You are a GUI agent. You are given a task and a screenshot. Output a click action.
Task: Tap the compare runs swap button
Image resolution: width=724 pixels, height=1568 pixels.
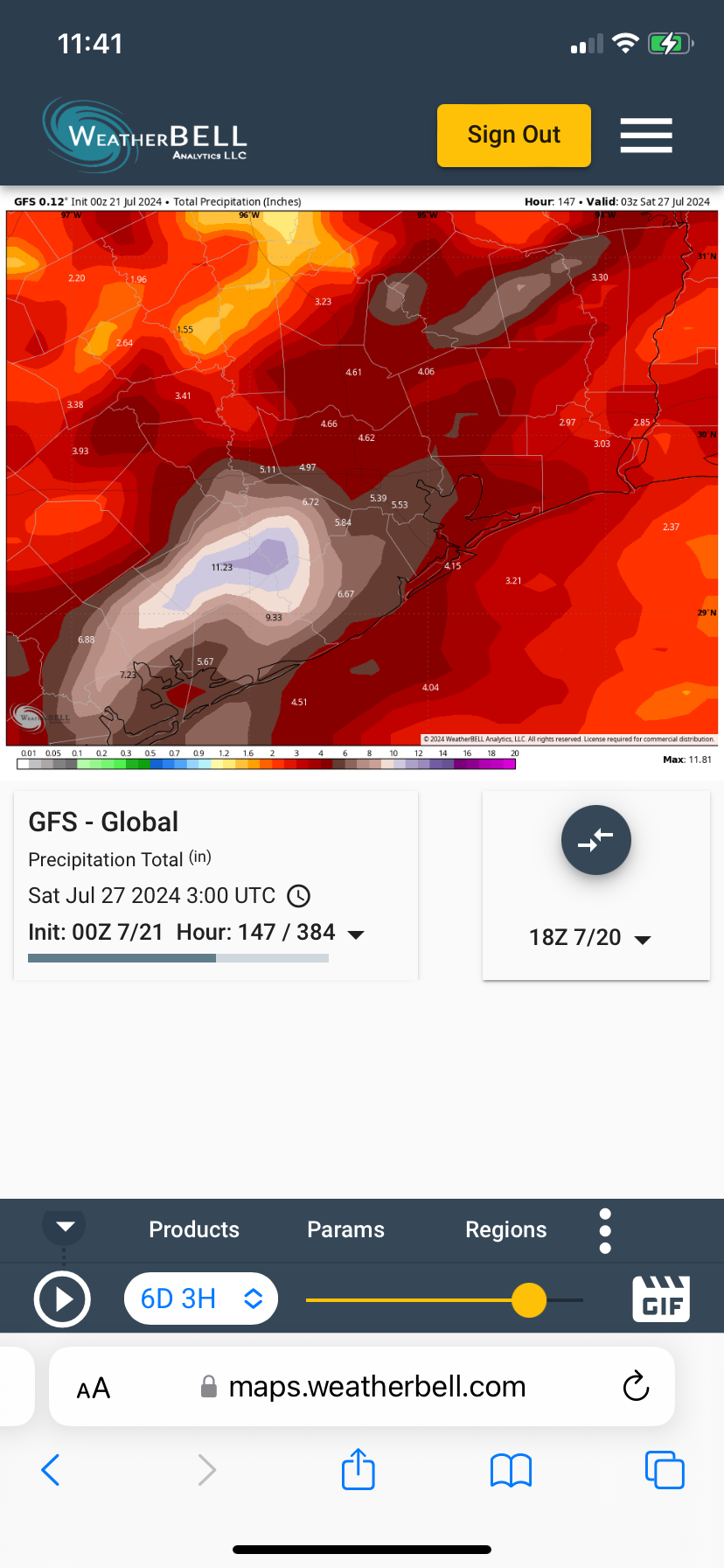click(x=595, y=840)
